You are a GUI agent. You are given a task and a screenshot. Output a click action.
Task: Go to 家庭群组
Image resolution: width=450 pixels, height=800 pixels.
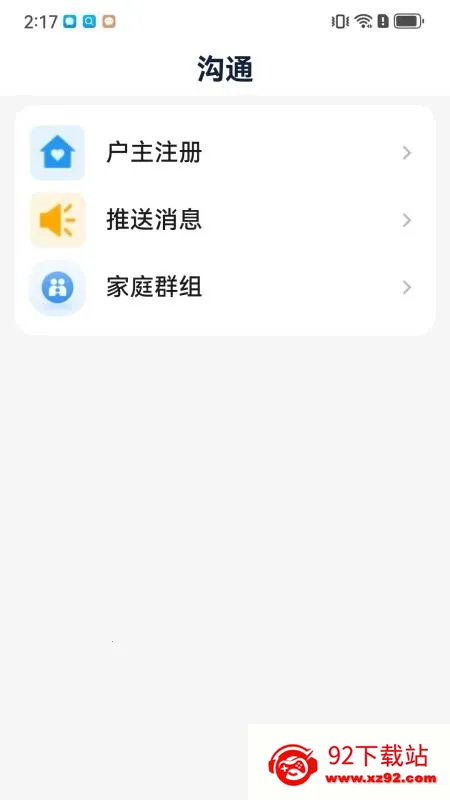tap(225, 288)
